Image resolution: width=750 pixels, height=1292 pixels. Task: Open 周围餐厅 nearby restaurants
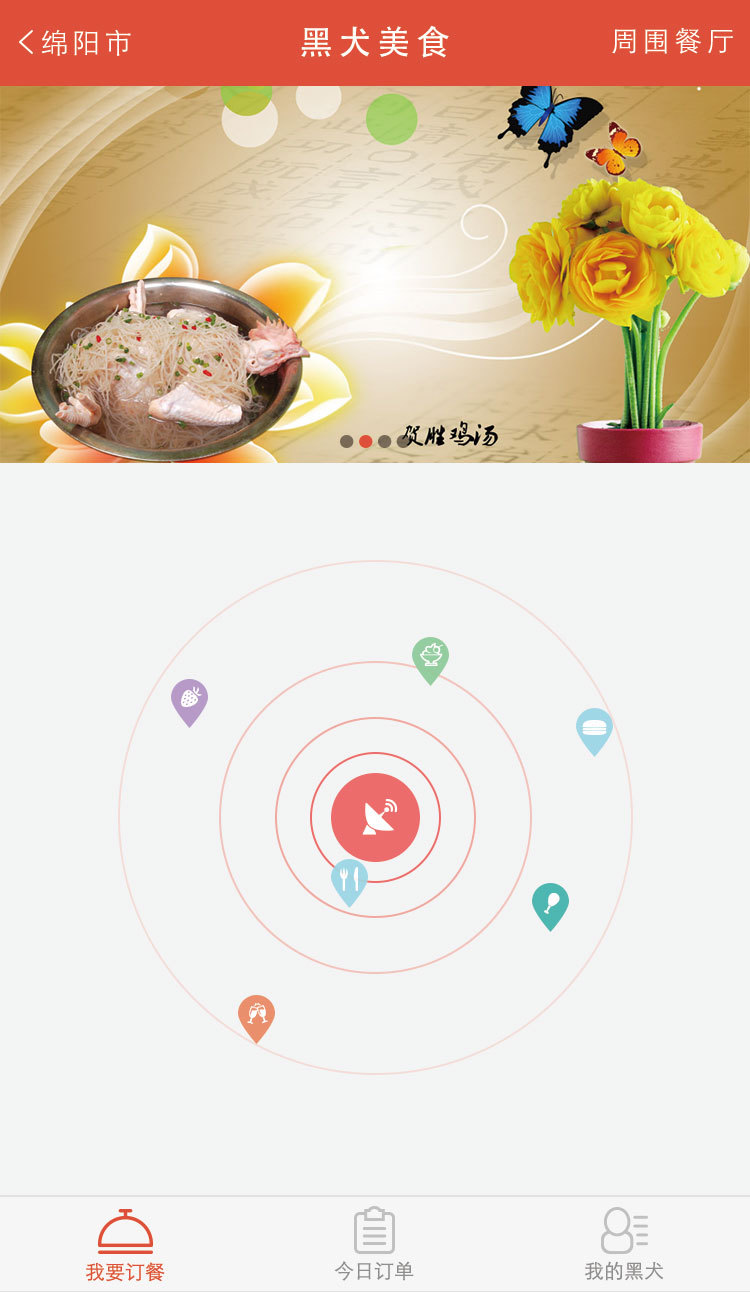coord(672,42)
